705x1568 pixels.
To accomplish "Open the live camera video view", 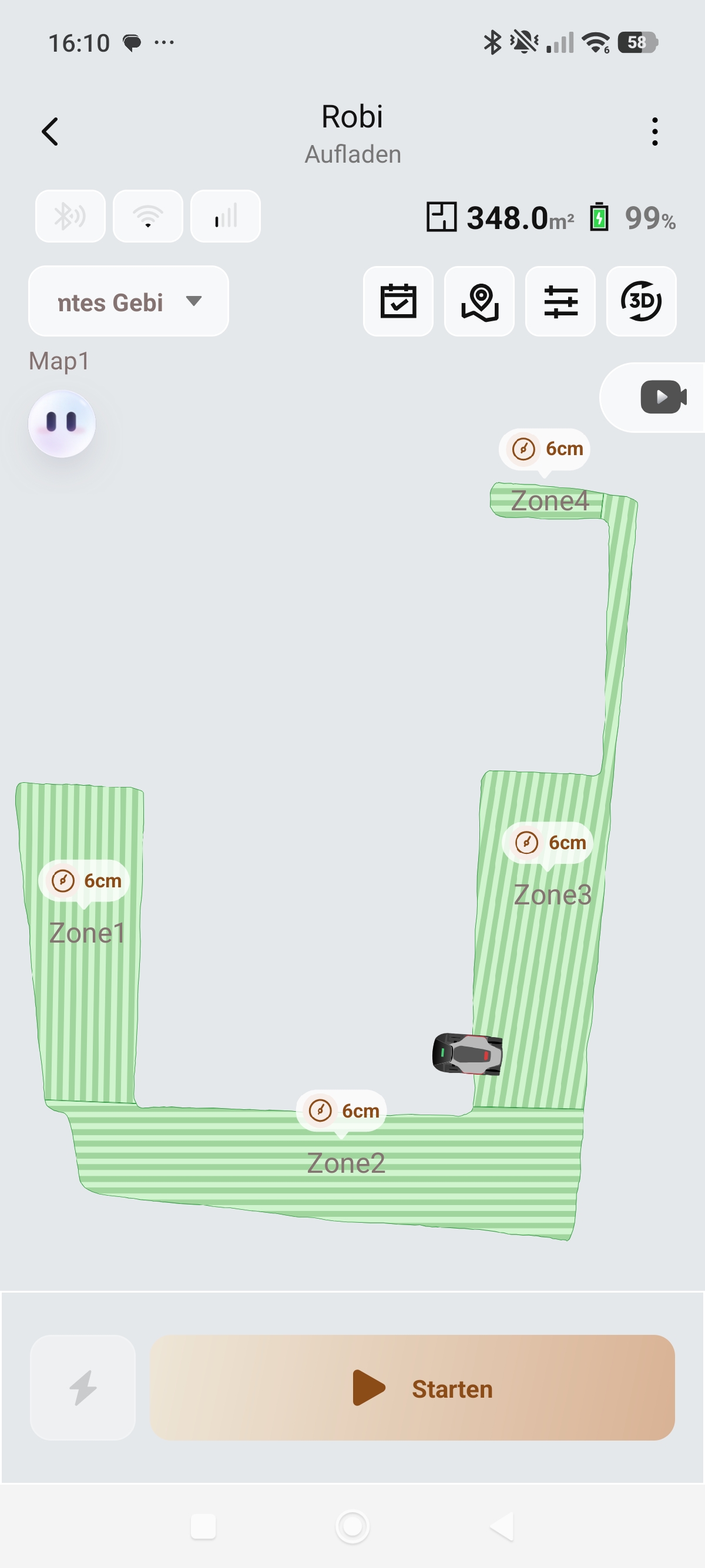I will pos(663,398).
